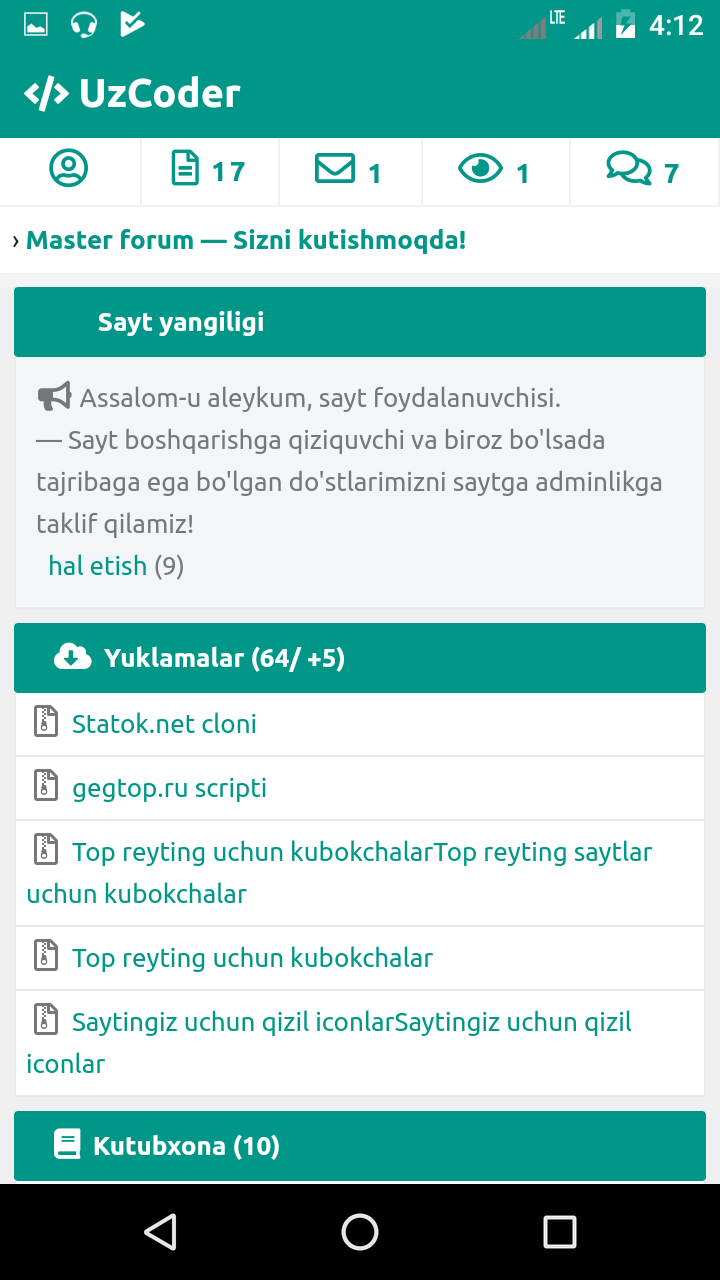
Task: Open the gegtop.ru scripti file
Action: point(169,788)
